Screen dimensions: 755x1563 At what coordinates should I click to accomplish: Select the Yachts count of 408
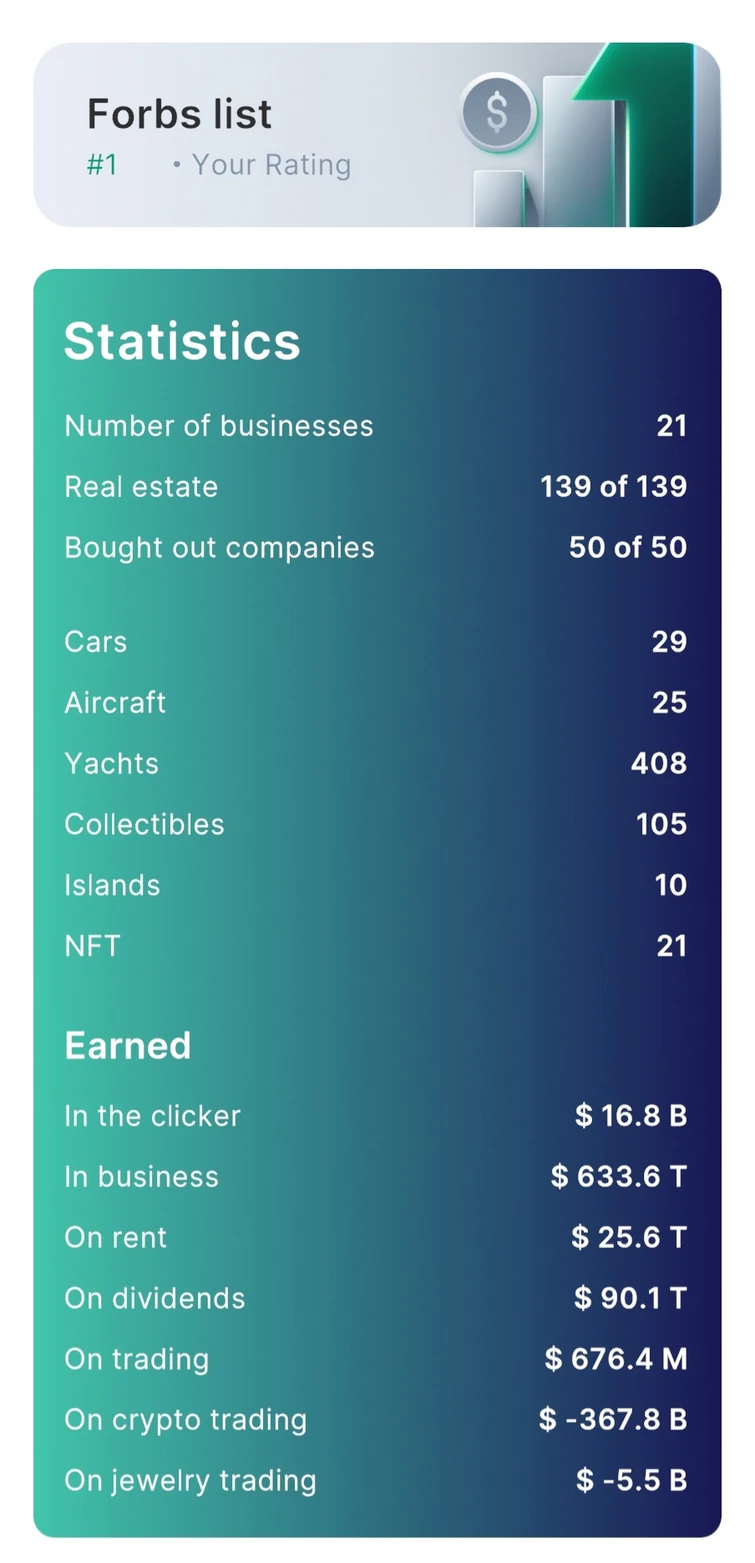(x=375, y=763)
